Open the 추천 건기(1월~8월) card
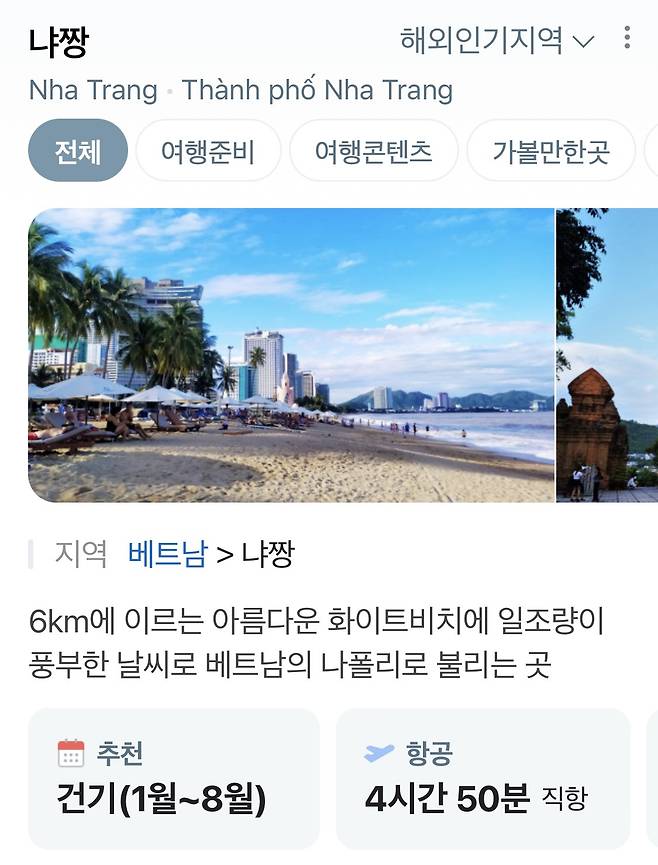 [x=173, y=779]
